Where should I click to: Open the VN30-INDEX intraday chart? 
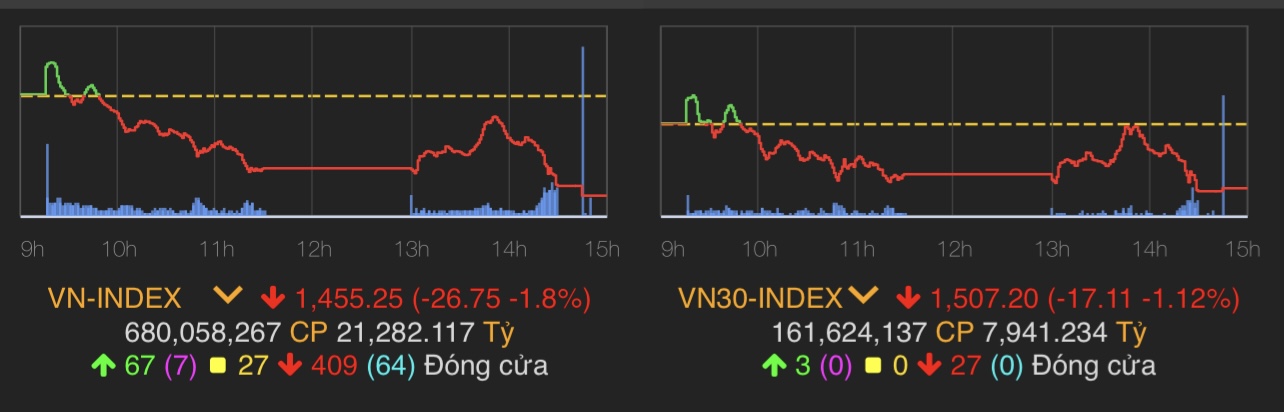pyautogui.click(x=953, y=125)
